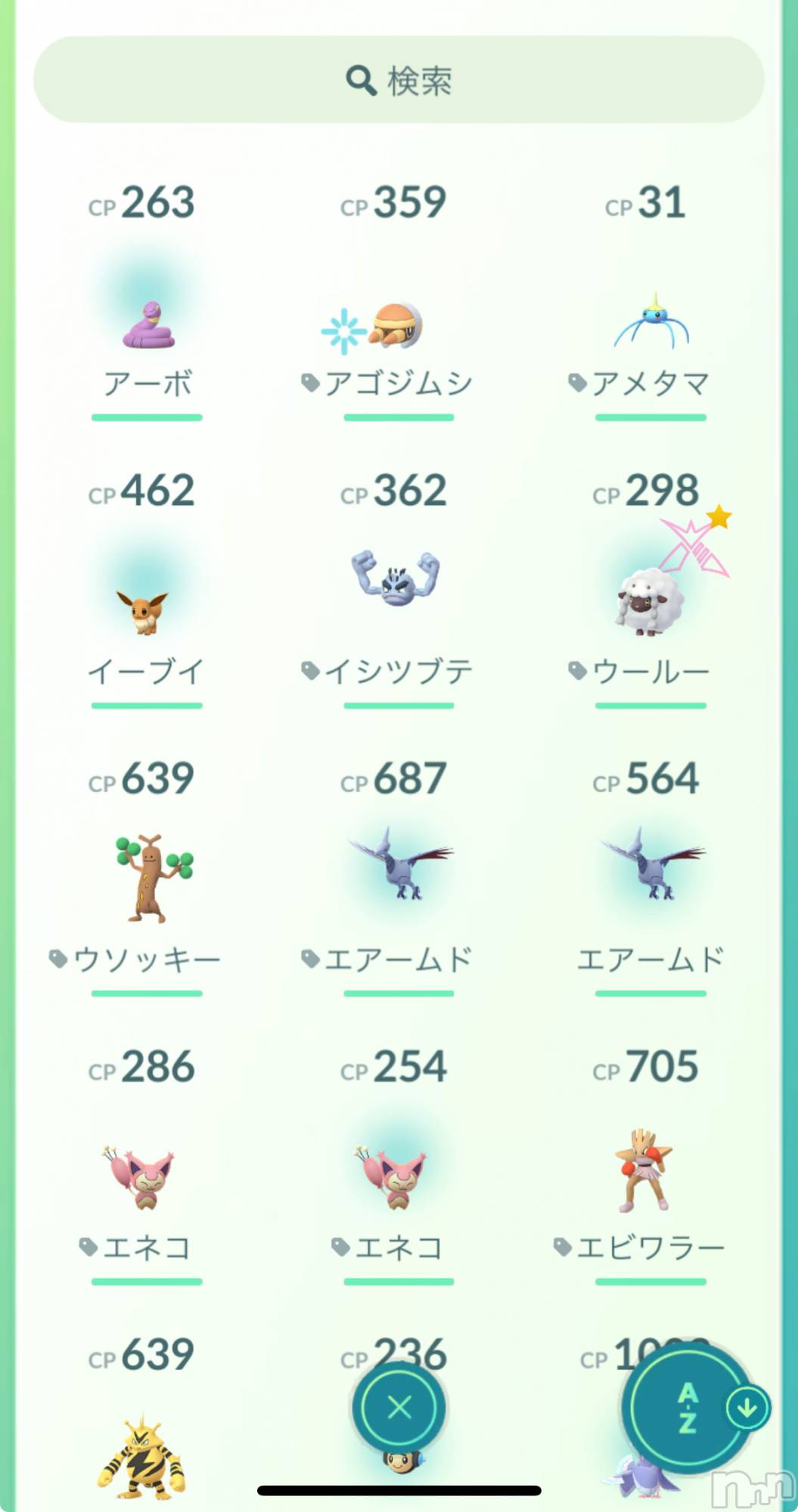
Task: Close the Pokémon list
Action: pos(399,1408)
